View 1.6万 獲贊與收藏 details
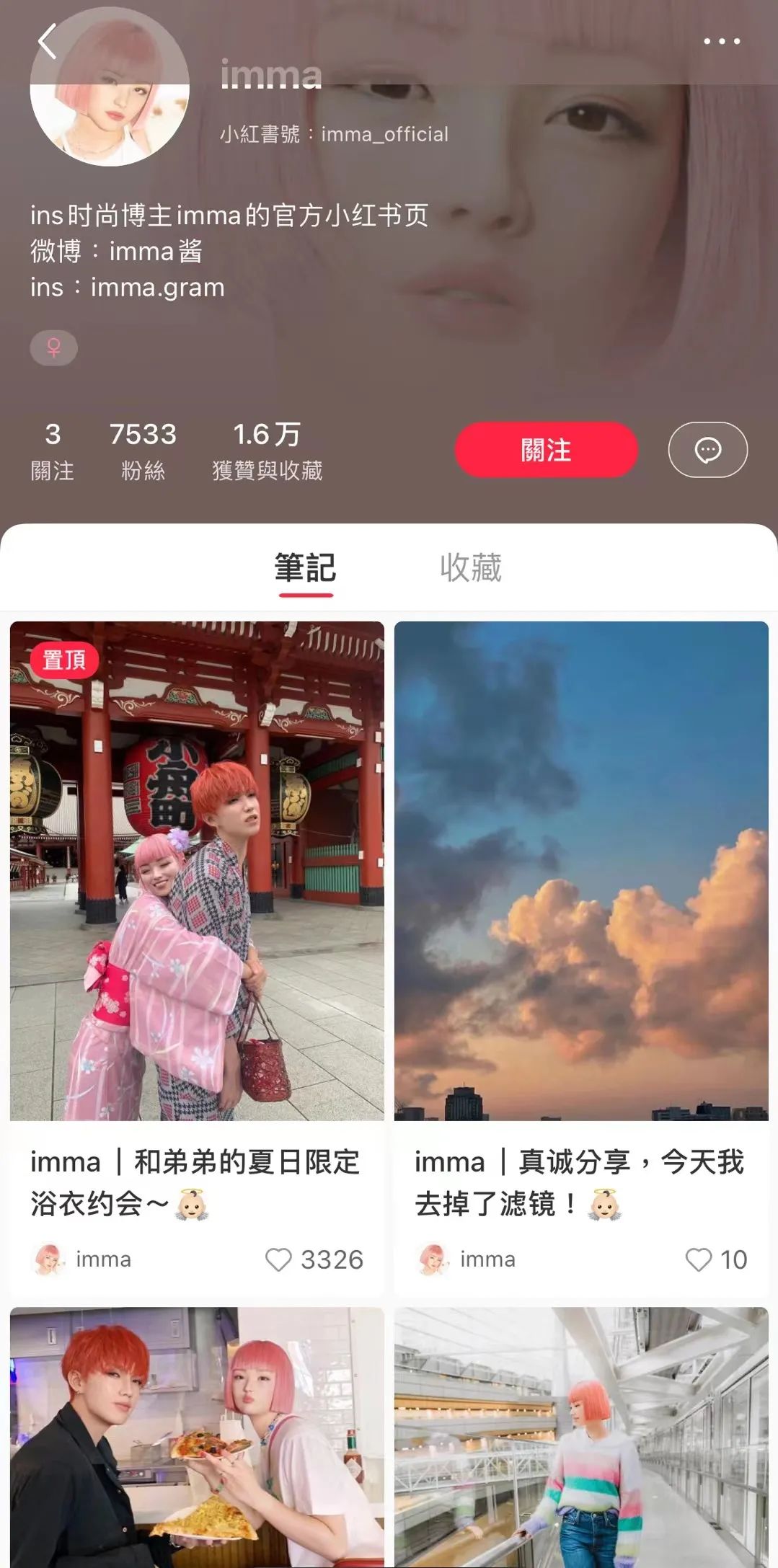The height and width of the screenshot is (1568, 778). coord(267,451)
